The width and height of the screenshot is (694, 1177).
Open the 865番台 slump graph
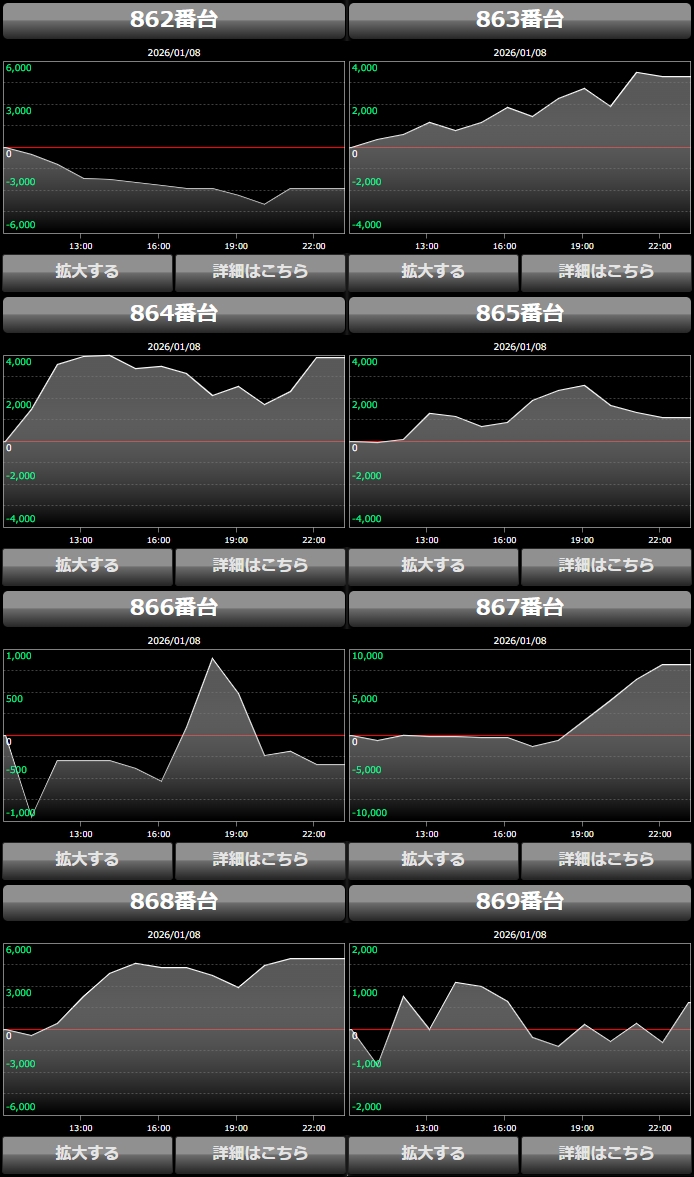click(x=520, y=441)
